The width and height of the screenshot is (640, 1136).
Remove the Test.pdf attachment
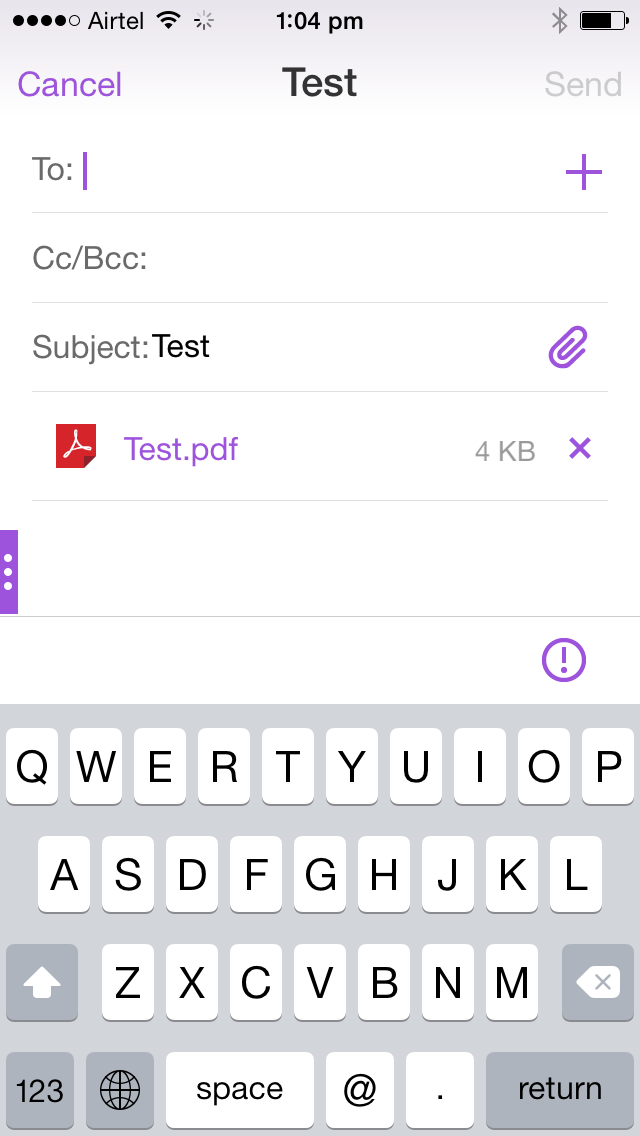click(580, 449)
